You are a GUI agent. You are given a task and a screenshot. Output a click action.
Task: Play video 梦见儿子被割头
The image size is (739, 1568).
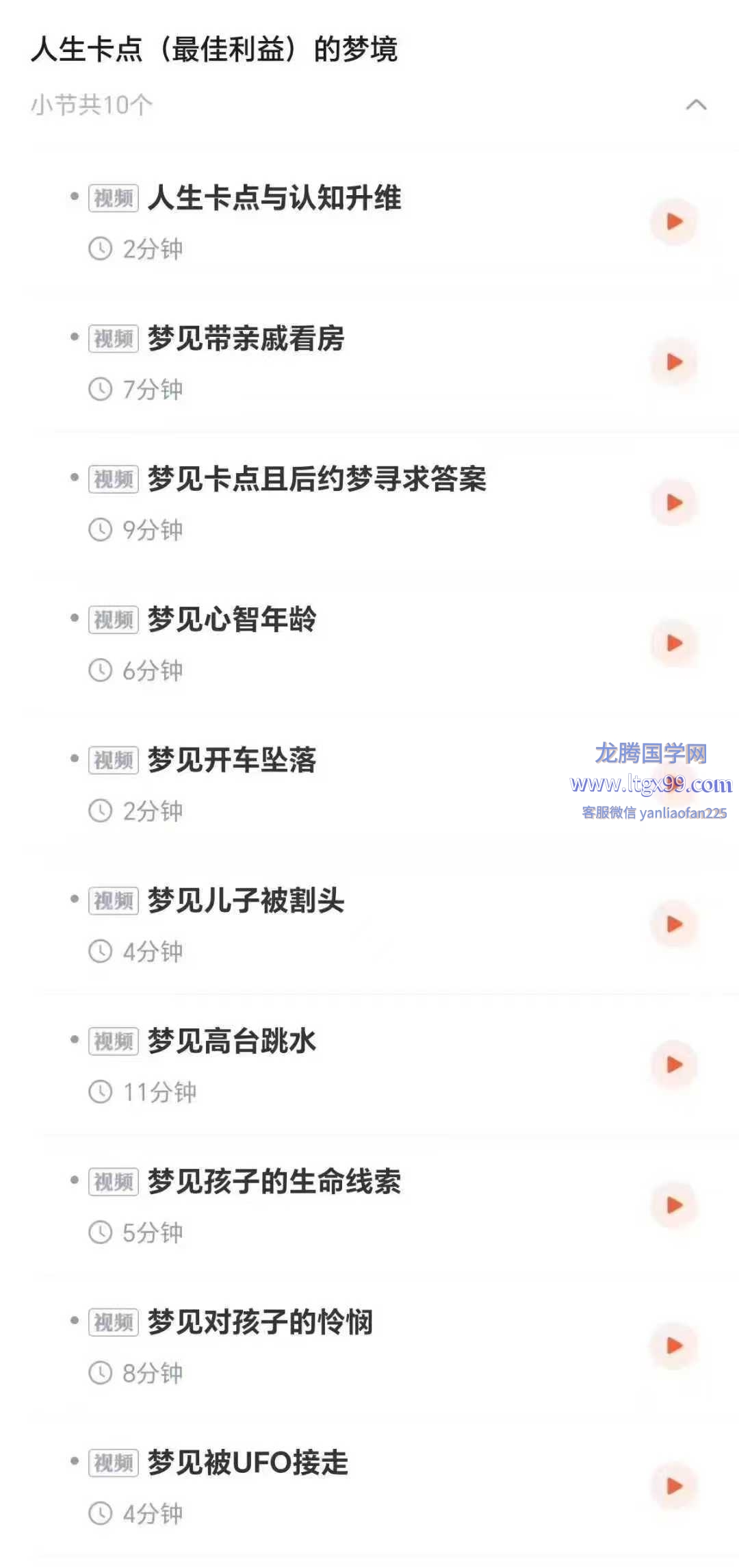pyautogui.click(x=674, y=924)
